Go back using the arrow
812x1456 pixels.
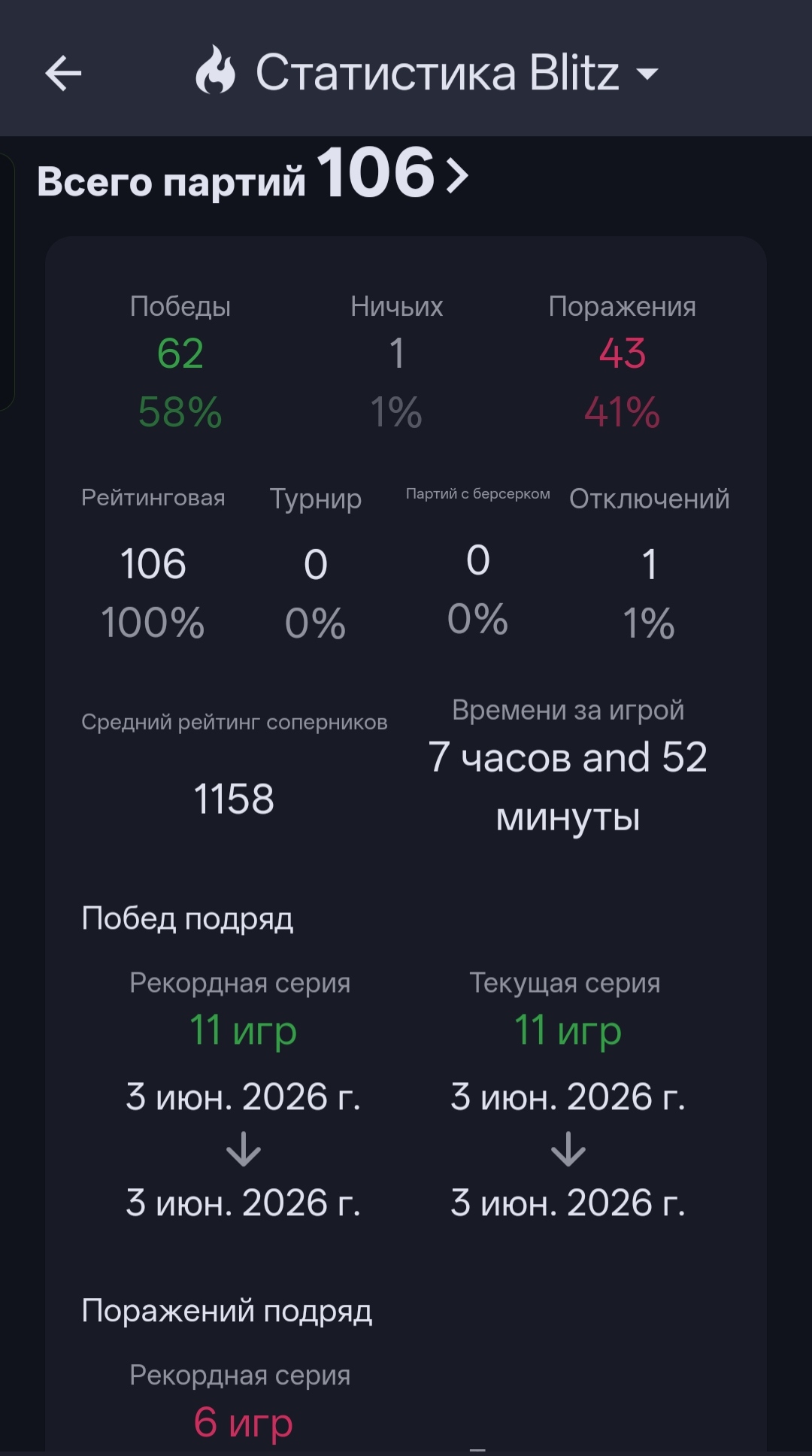coord(63,74)
